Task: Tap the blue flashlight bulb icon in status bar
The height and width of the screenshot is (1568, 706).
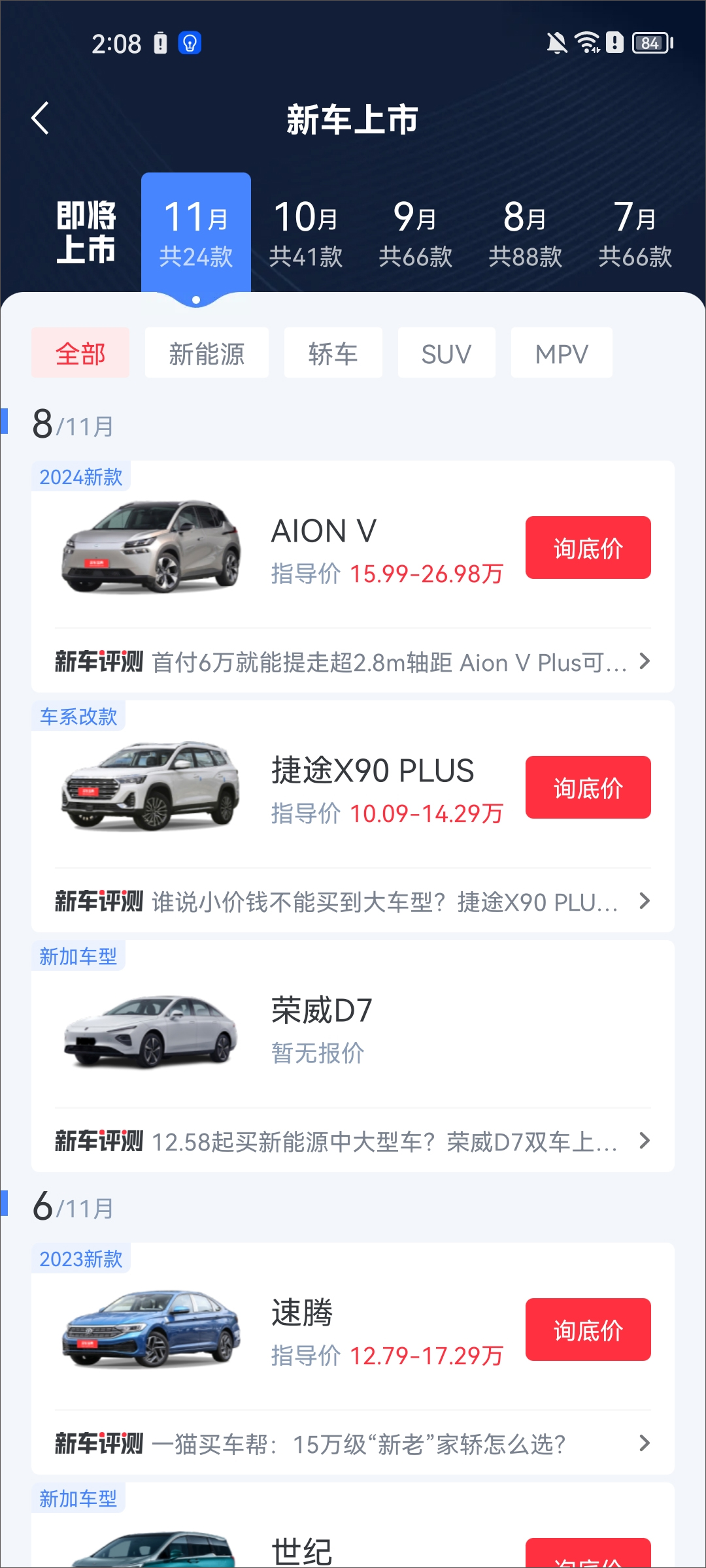Action: (190, 43)
